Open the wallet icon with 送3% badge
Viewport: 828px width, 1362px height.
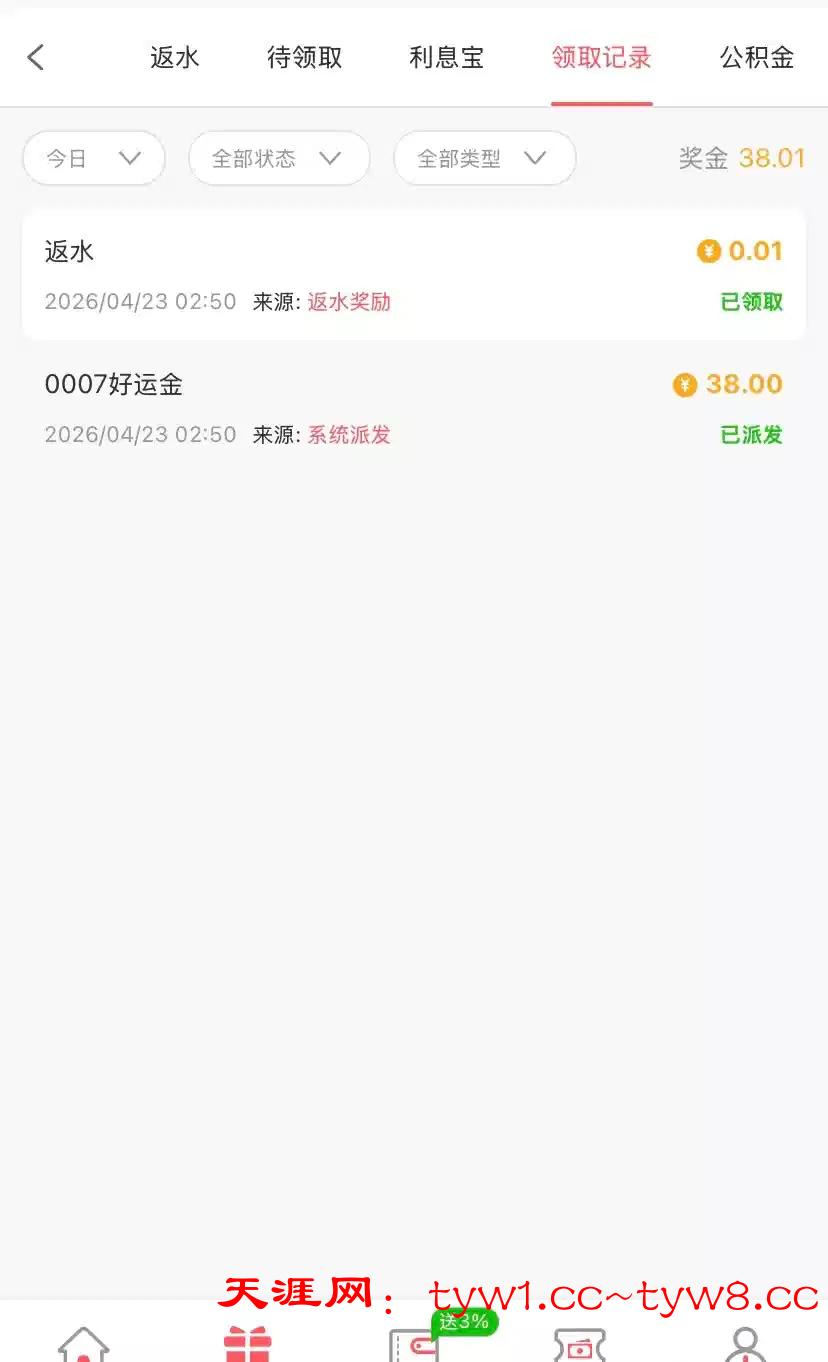(x=415, y=1343)
